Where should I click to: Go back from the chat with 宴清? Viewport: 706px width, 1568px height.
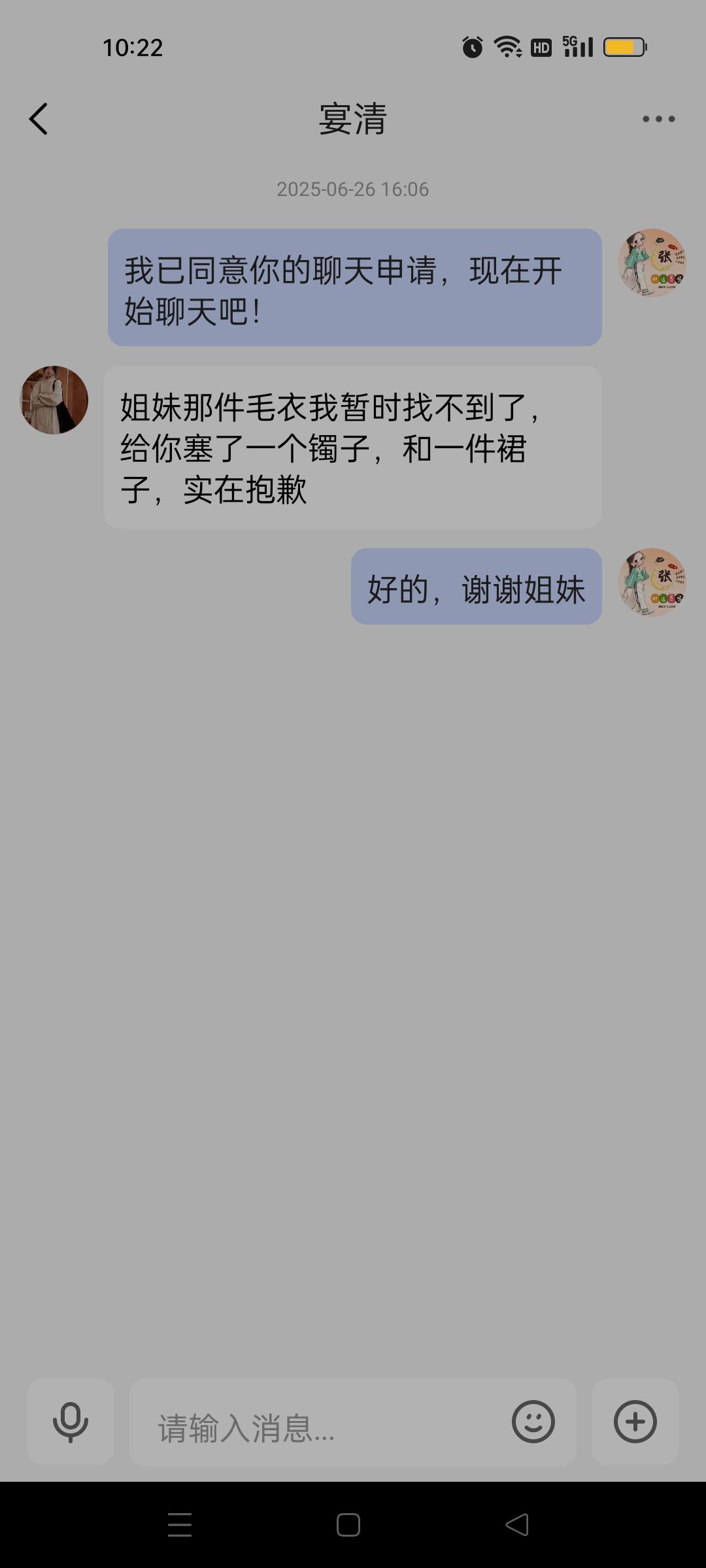[39, 119]
